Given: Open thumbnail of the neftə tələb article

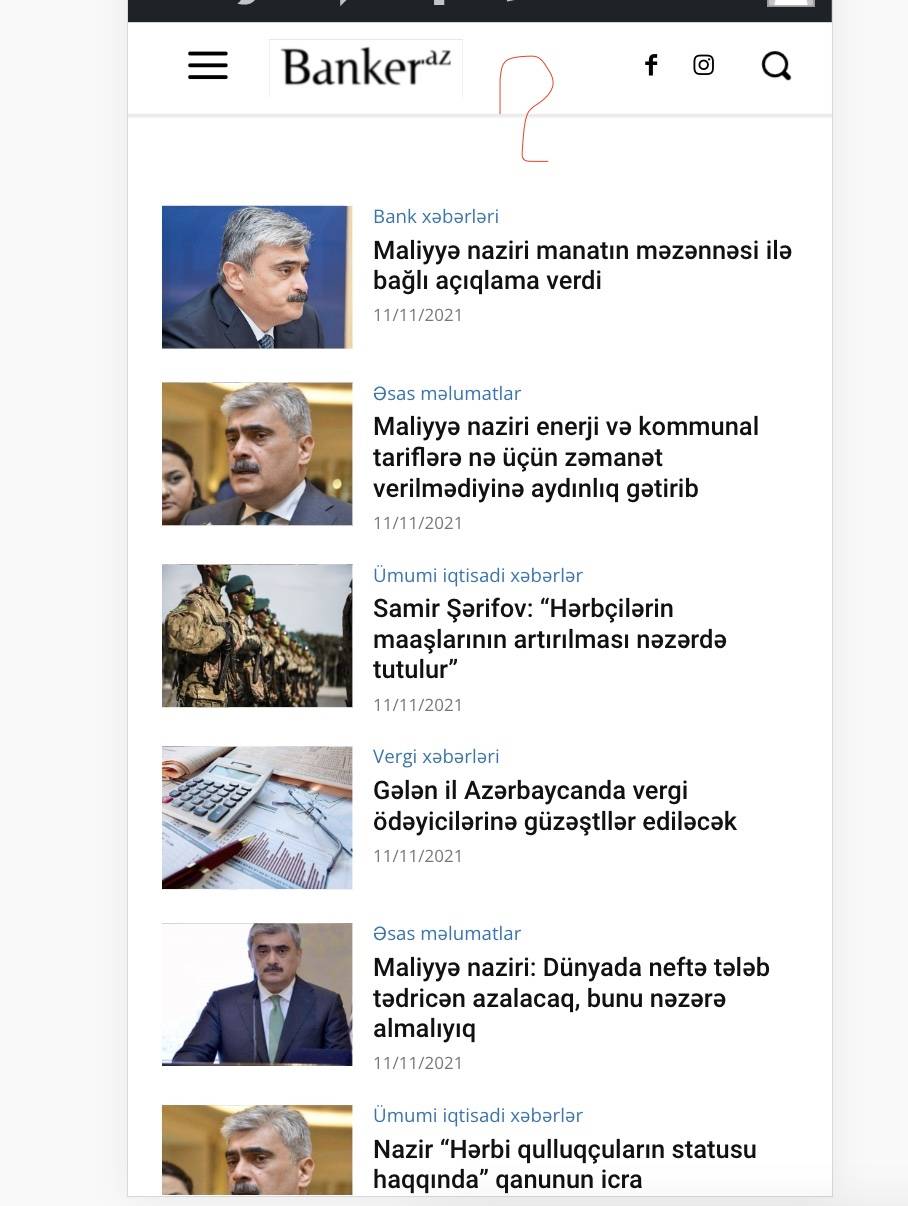Looking at the screenshot, I should click(257, 995).
